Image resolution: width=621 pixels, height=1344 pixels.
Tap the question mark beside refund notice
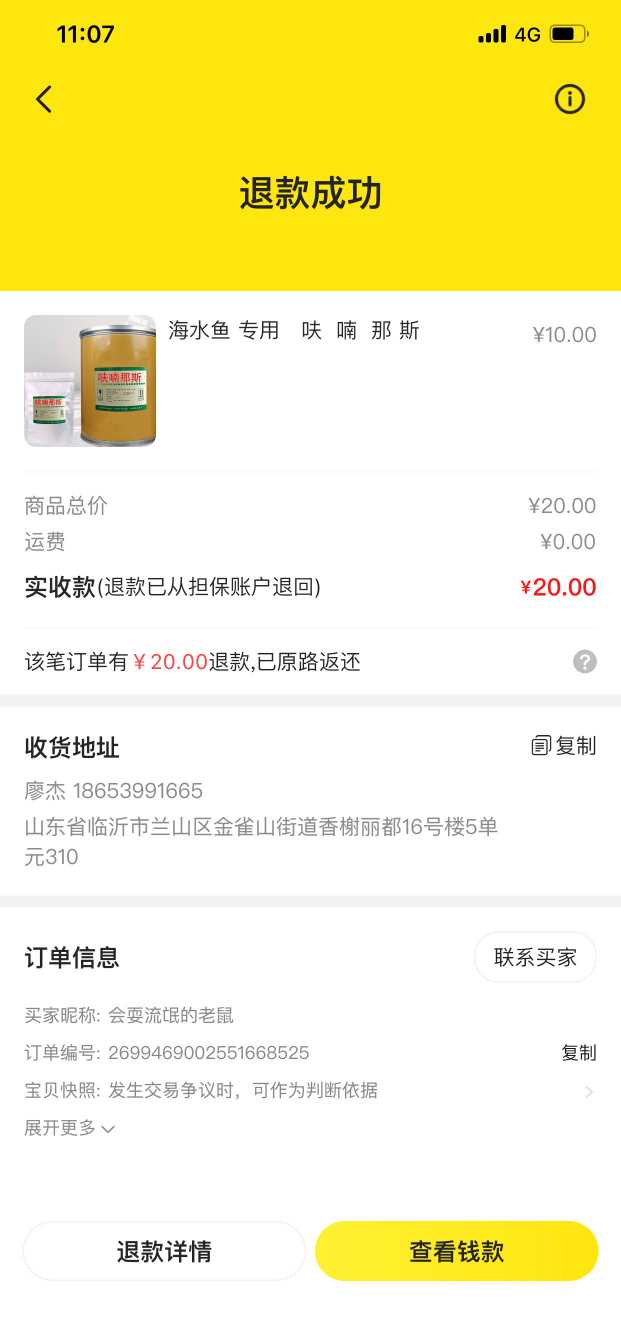coord(585,661)
